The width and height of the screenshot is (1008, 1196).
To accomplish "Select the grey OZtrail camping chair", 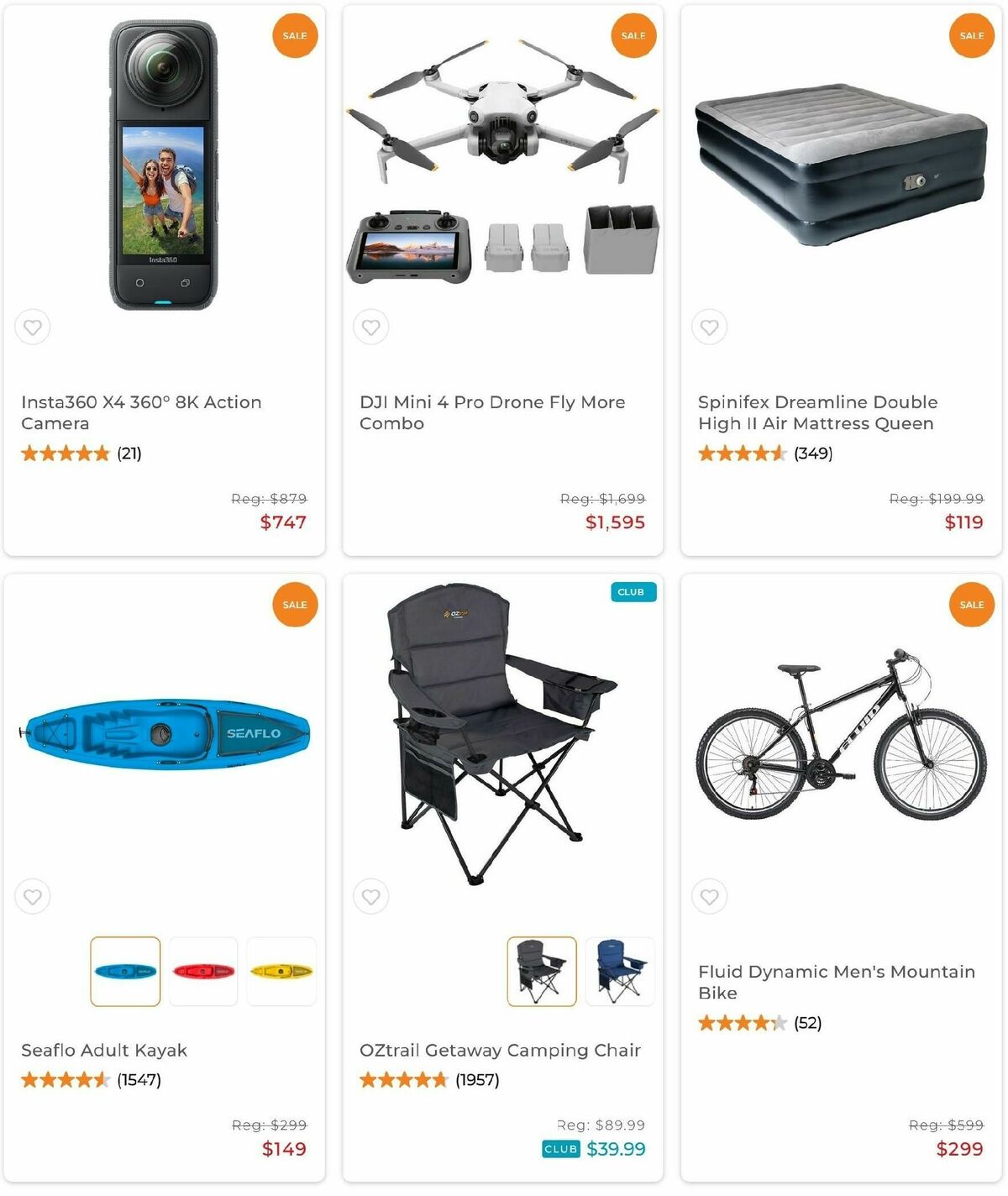I will click(542, 972).
